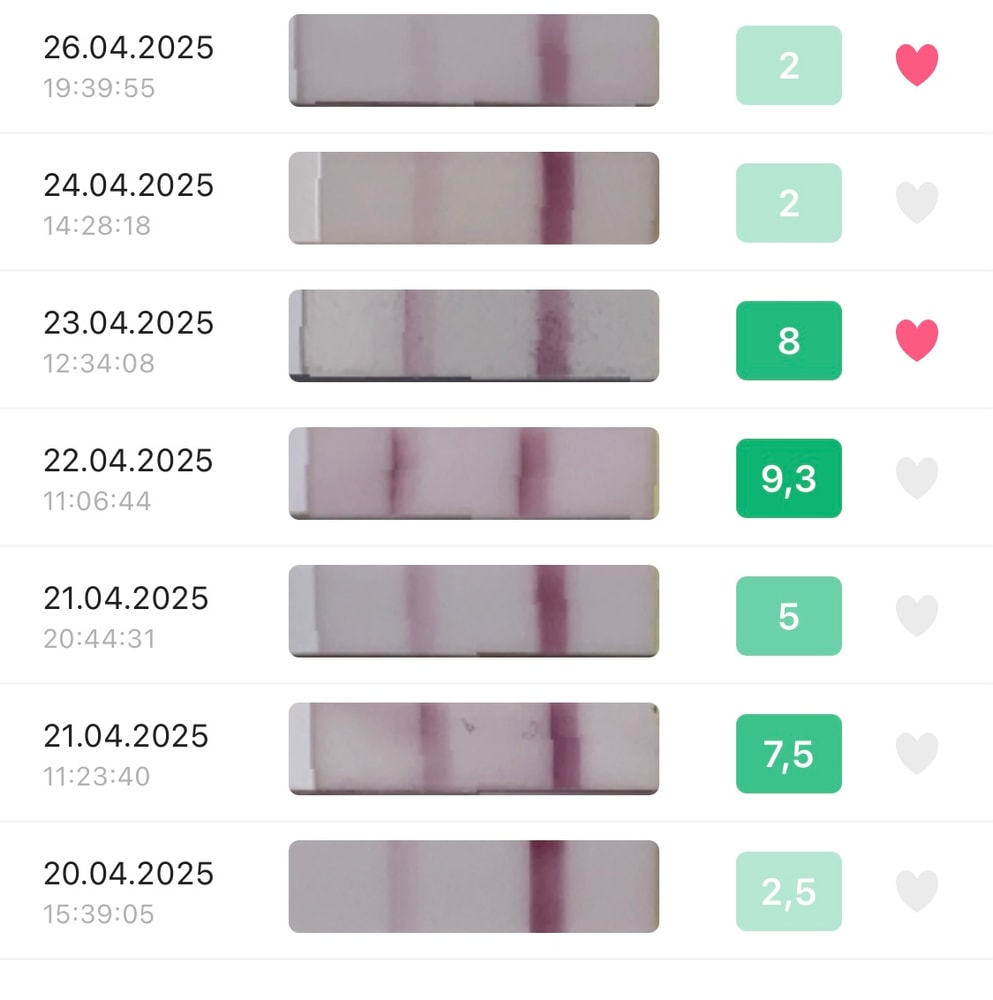
Task: Favorite the 24.04.2025 test result
Action: 916,203
